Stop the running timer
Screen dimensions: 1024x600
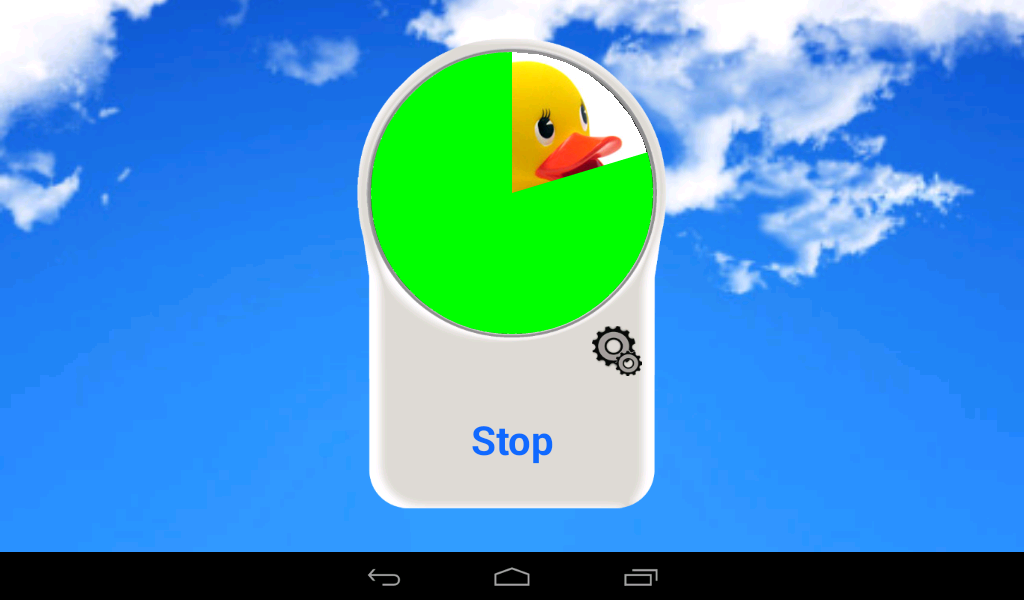(512, 441)
